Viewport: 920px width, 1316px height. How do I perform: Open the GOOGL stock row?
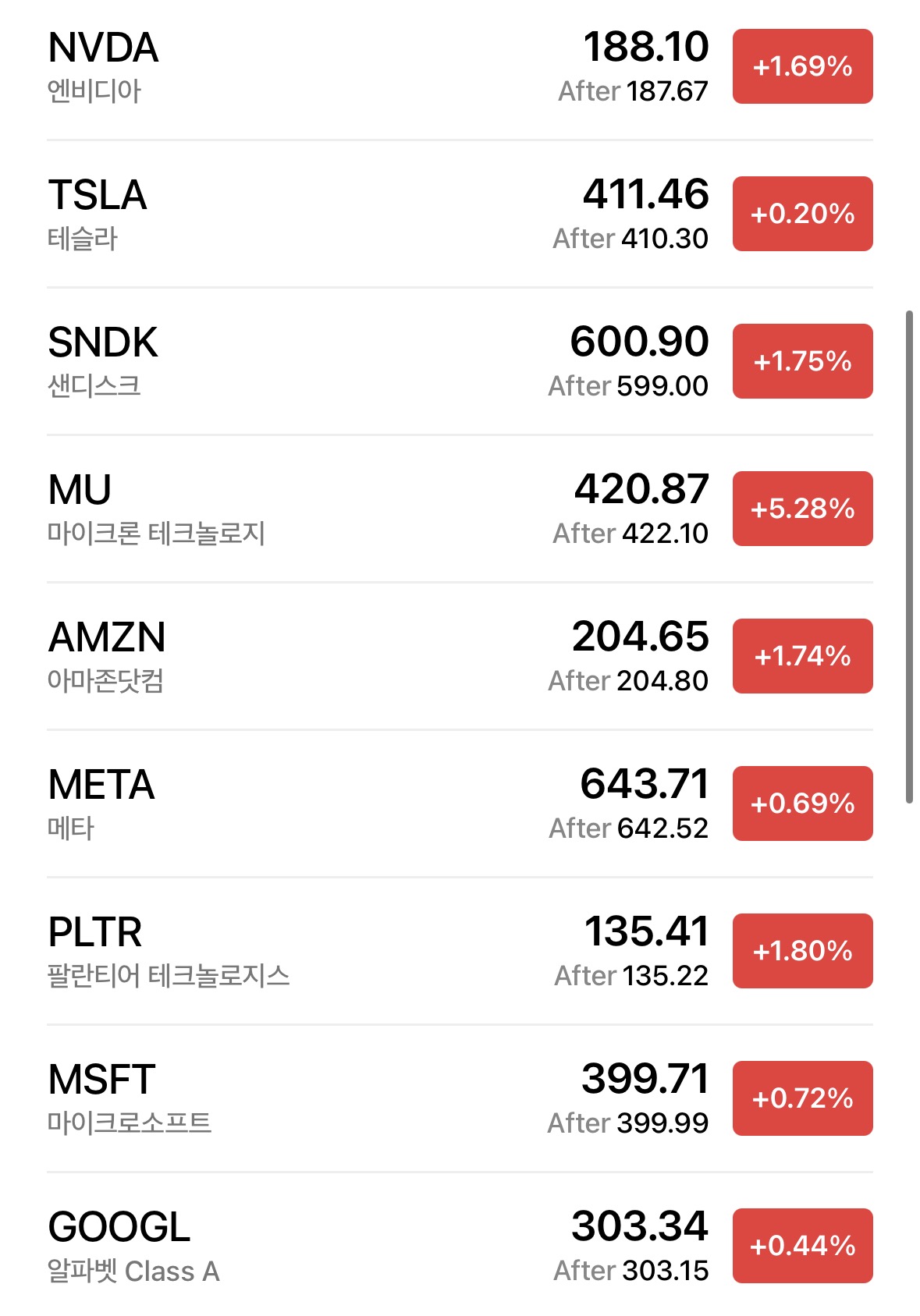312,1247
